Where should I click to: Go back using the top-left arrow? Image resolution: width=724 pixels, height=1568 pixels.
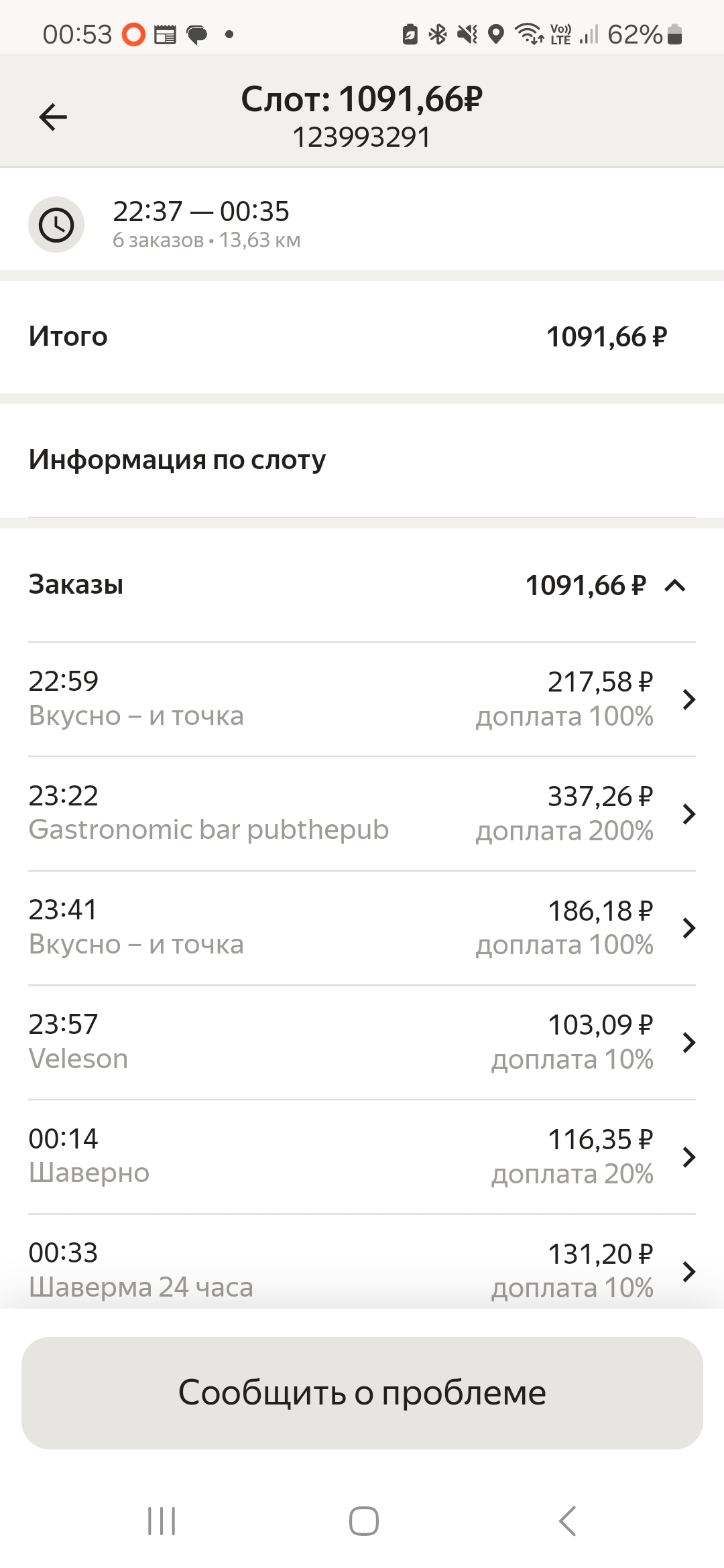tap(53, 117)
